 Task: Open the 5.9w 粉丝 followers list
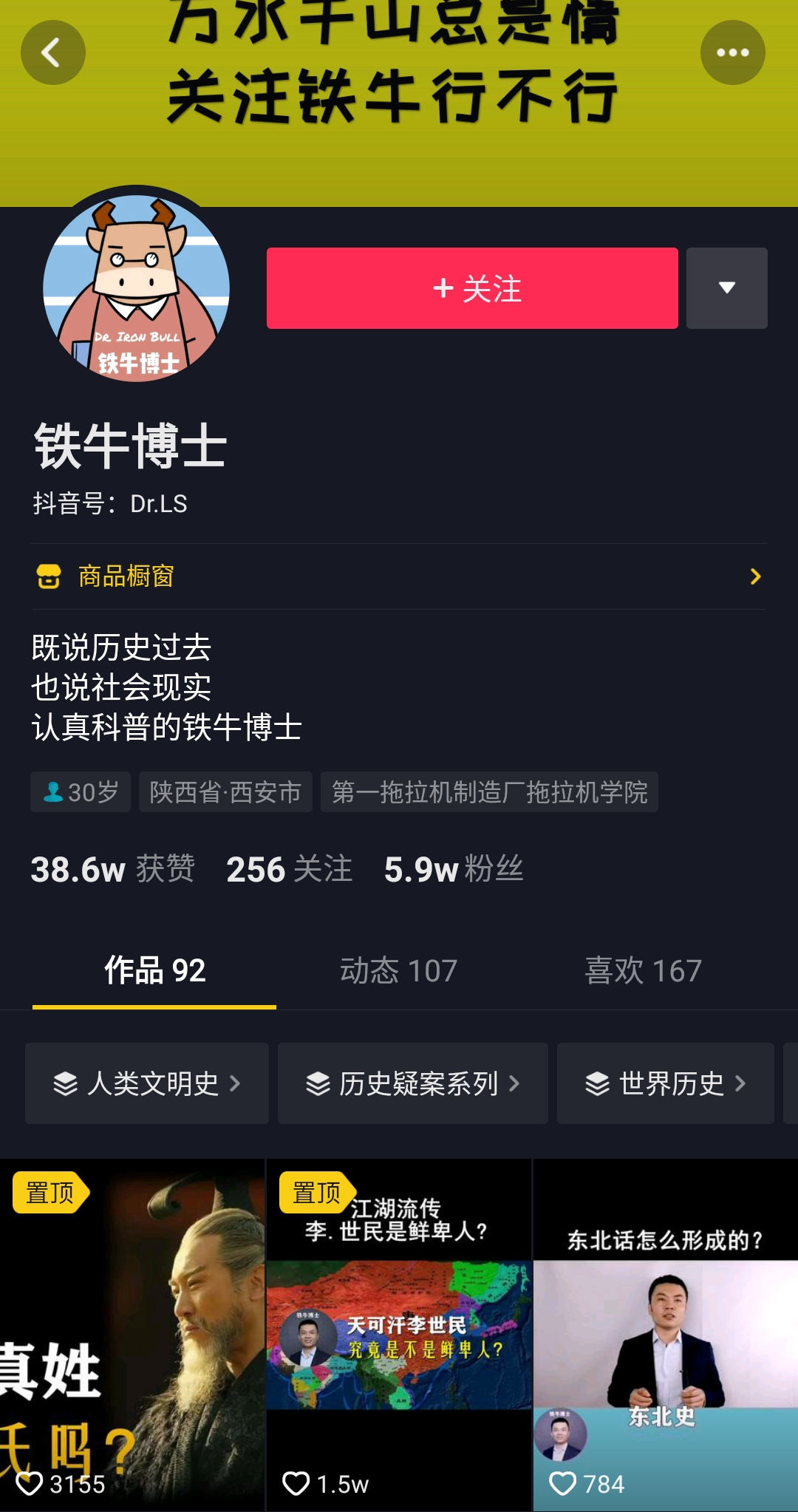[x=454, y=869]
